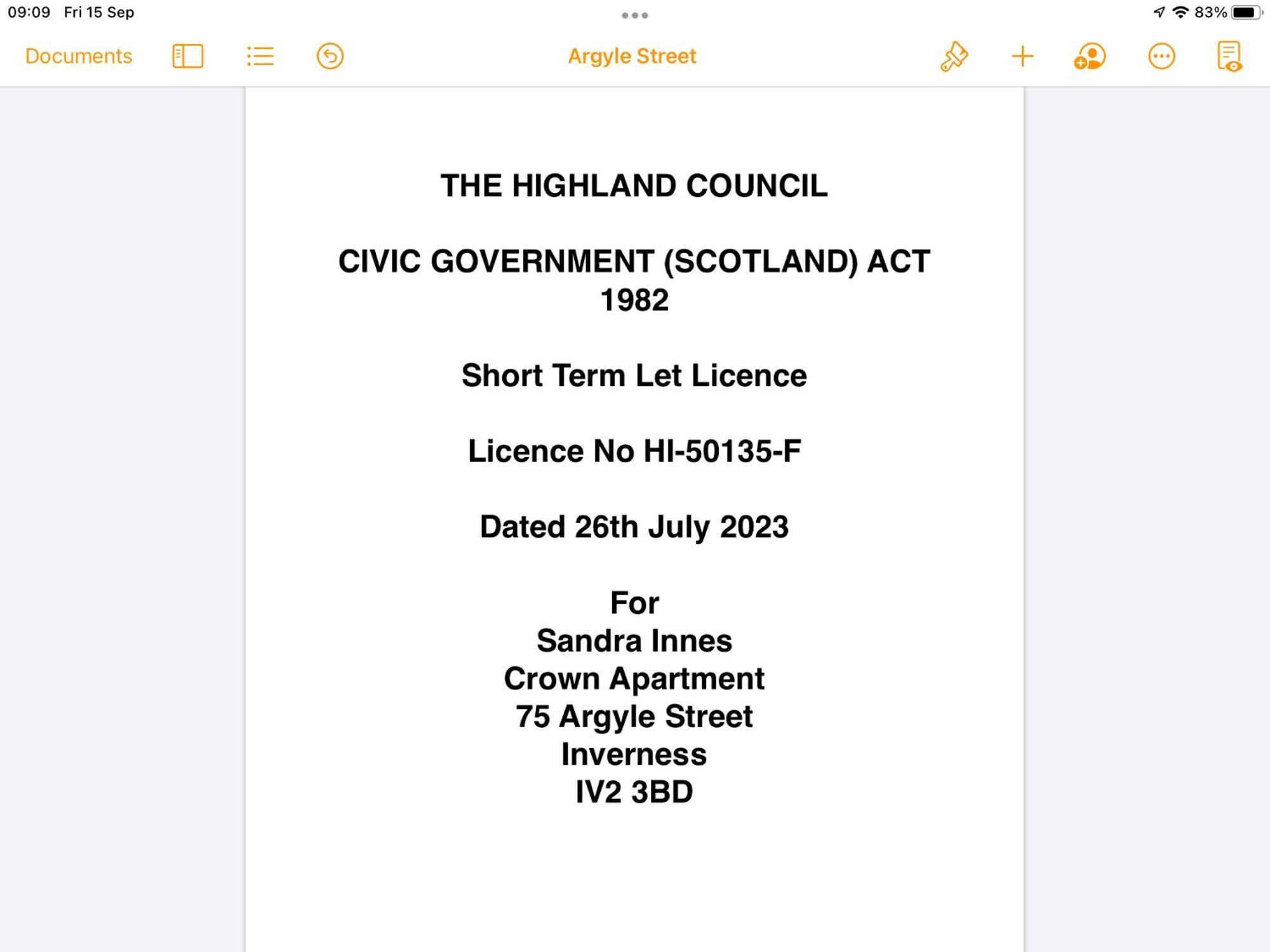Viewport: 1270px width, 952px height.
Task: Open the more options menu
Action: [1161, 56]
